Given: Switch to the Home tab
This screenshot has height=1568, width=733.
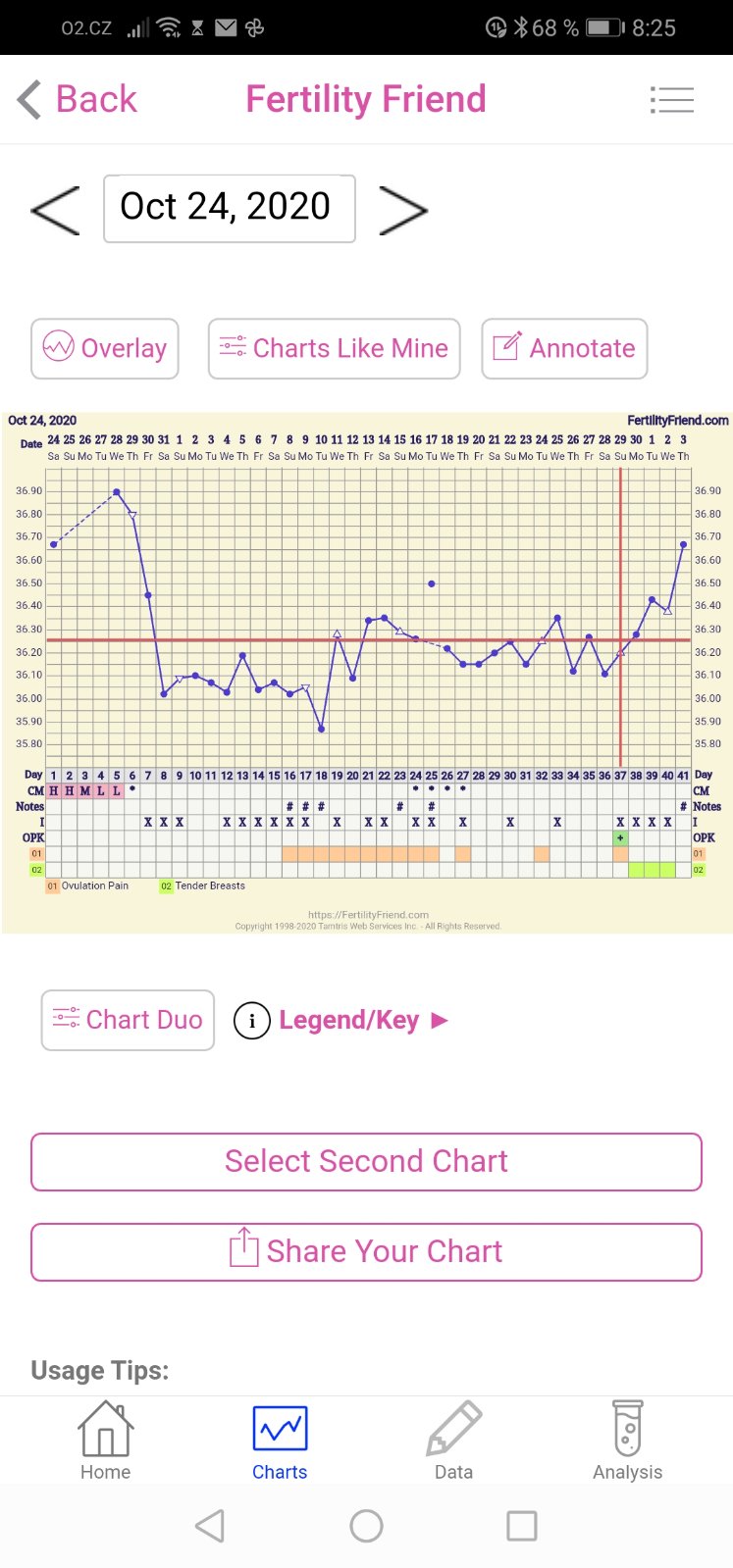Looking at the screenshot, I should point(105,1440).
